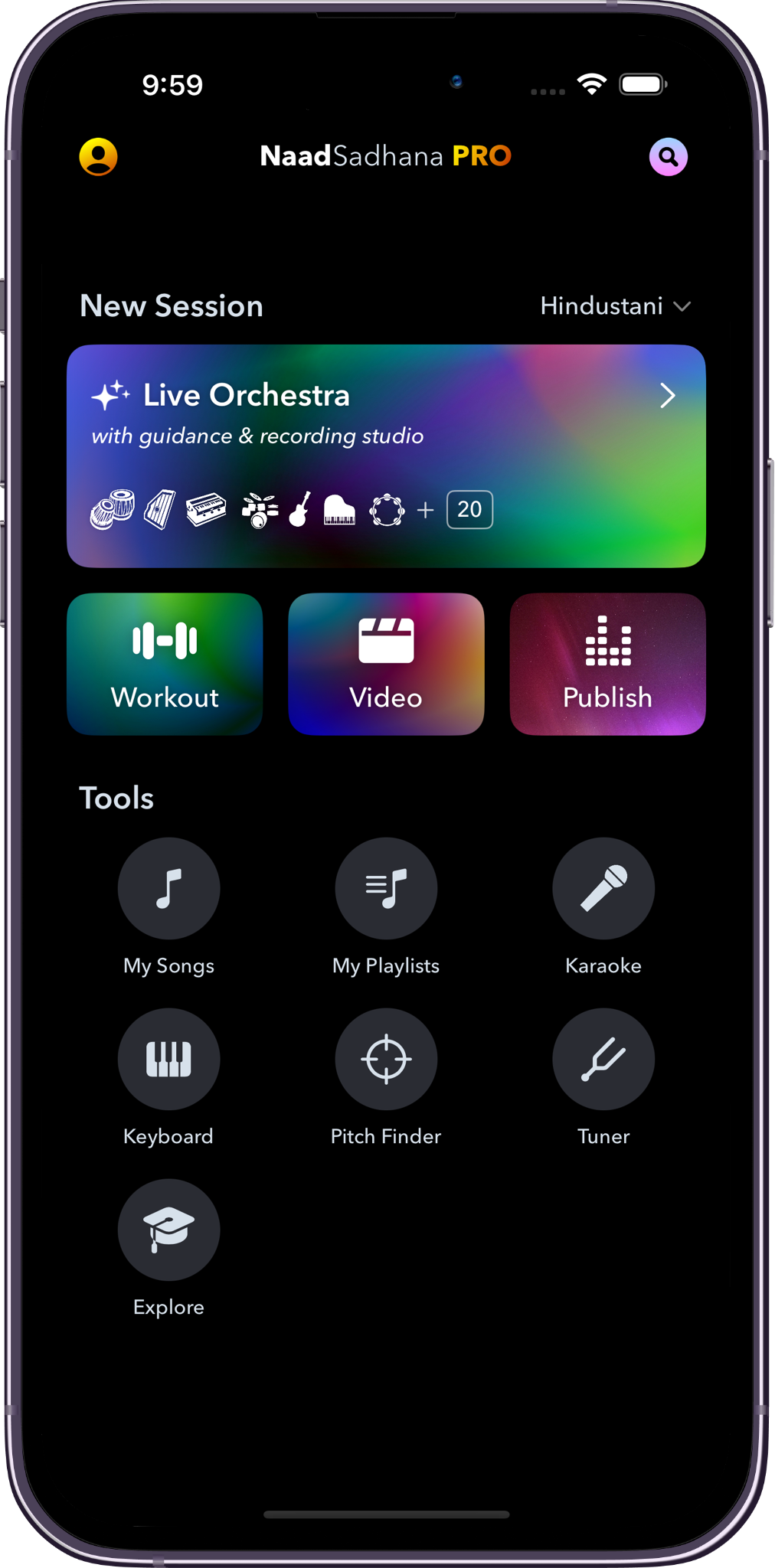Open the Keyboard tool
775x1568 pixels.
pyautogui.click(x=168, y=1059)
